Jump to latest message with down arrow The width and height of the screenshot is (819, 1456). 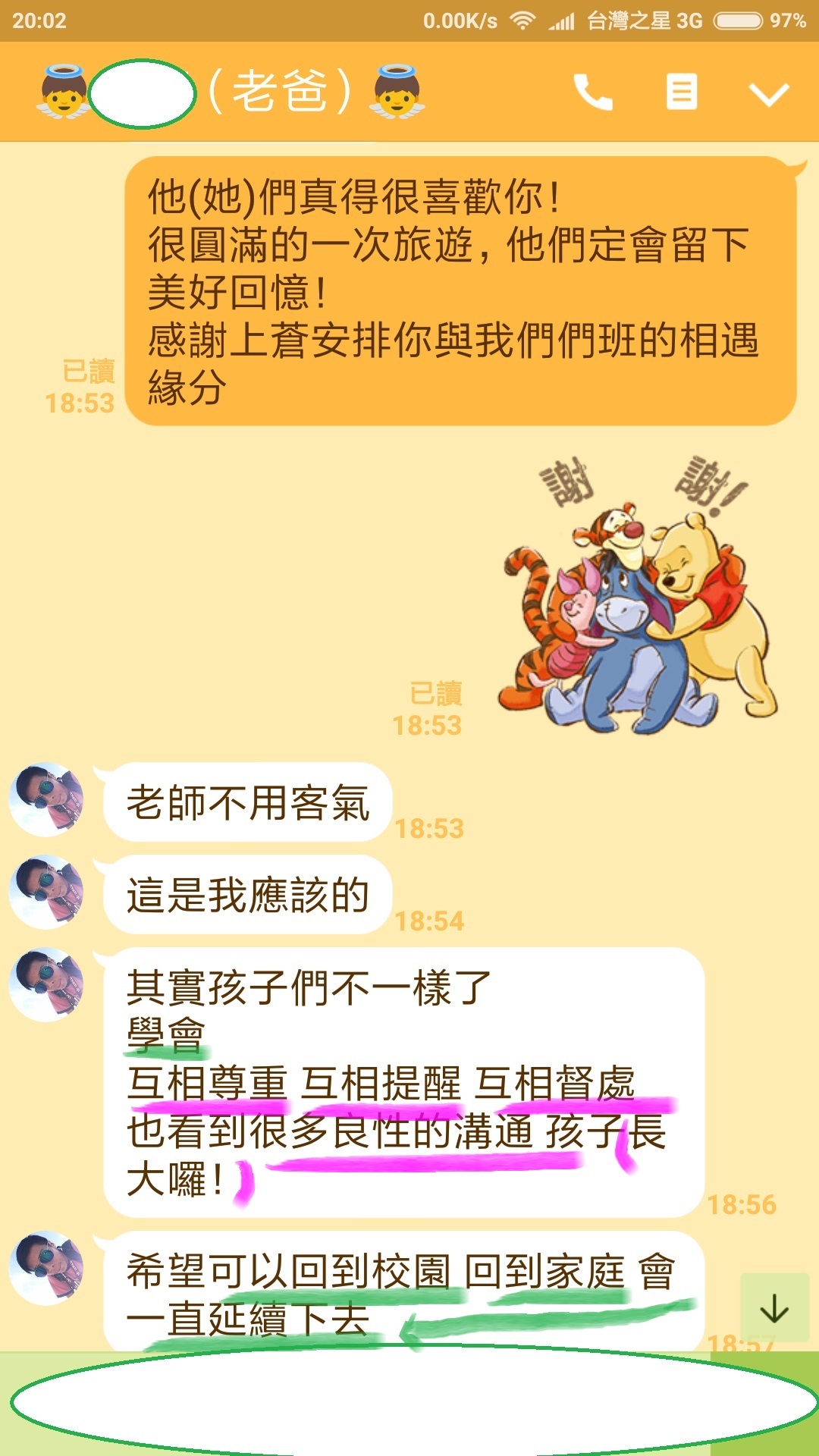(x=774, y=1309)
